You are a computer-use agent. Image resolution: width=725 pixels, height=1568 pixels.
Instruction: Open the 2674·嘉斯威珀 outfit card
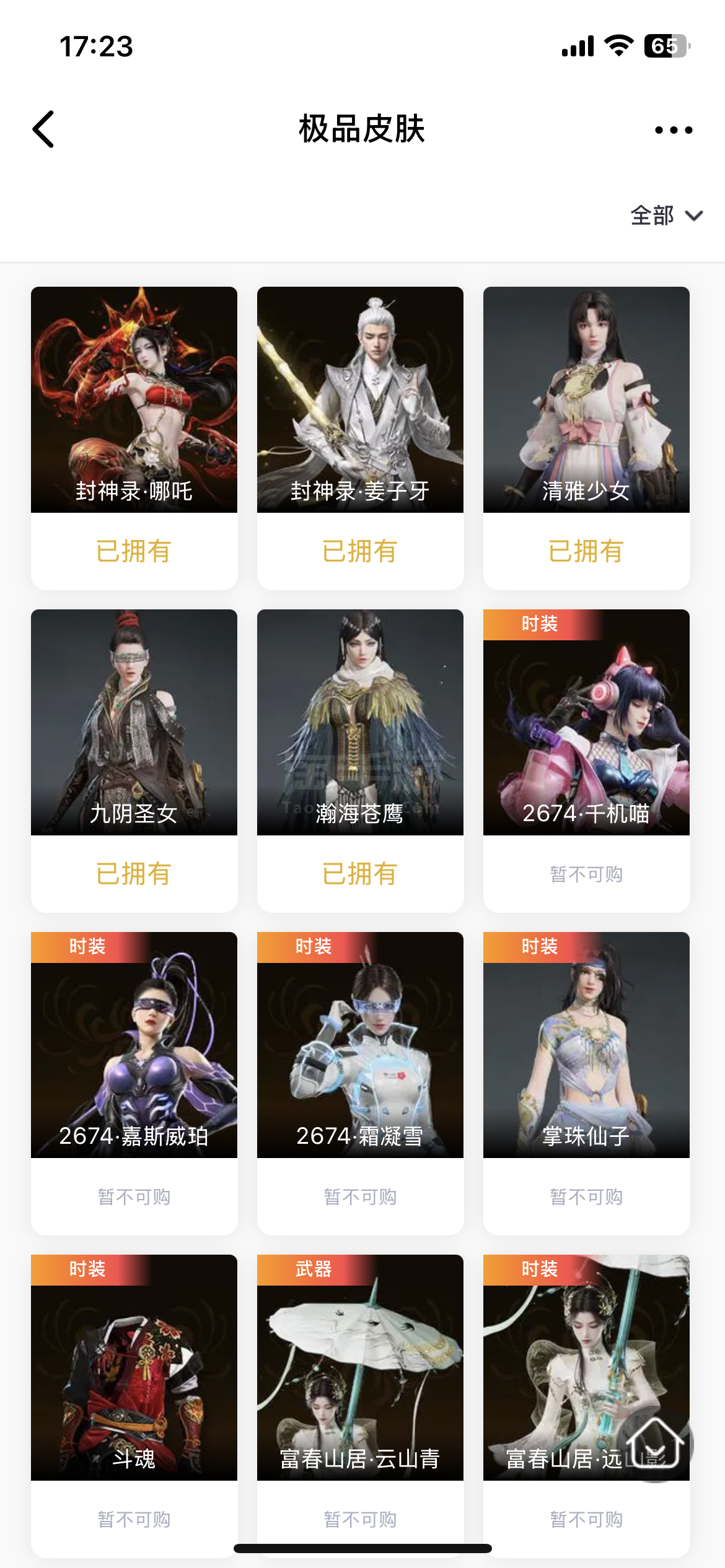134,1045
